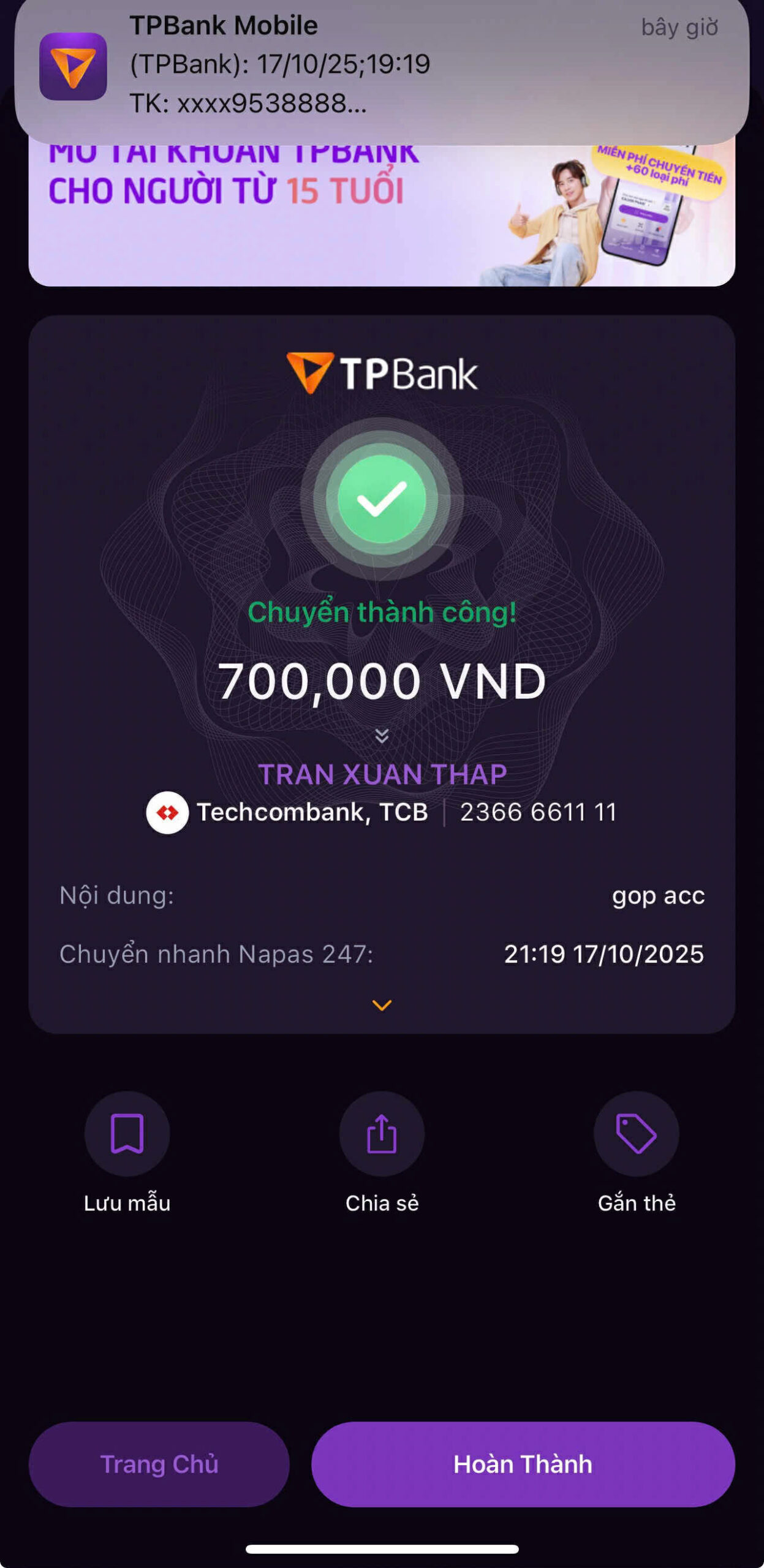Share the transfer receipt (Chia sẻ)
The width and height of the screenshot is (764, 1568).
pyautogui.click(x=382, y=1134)
